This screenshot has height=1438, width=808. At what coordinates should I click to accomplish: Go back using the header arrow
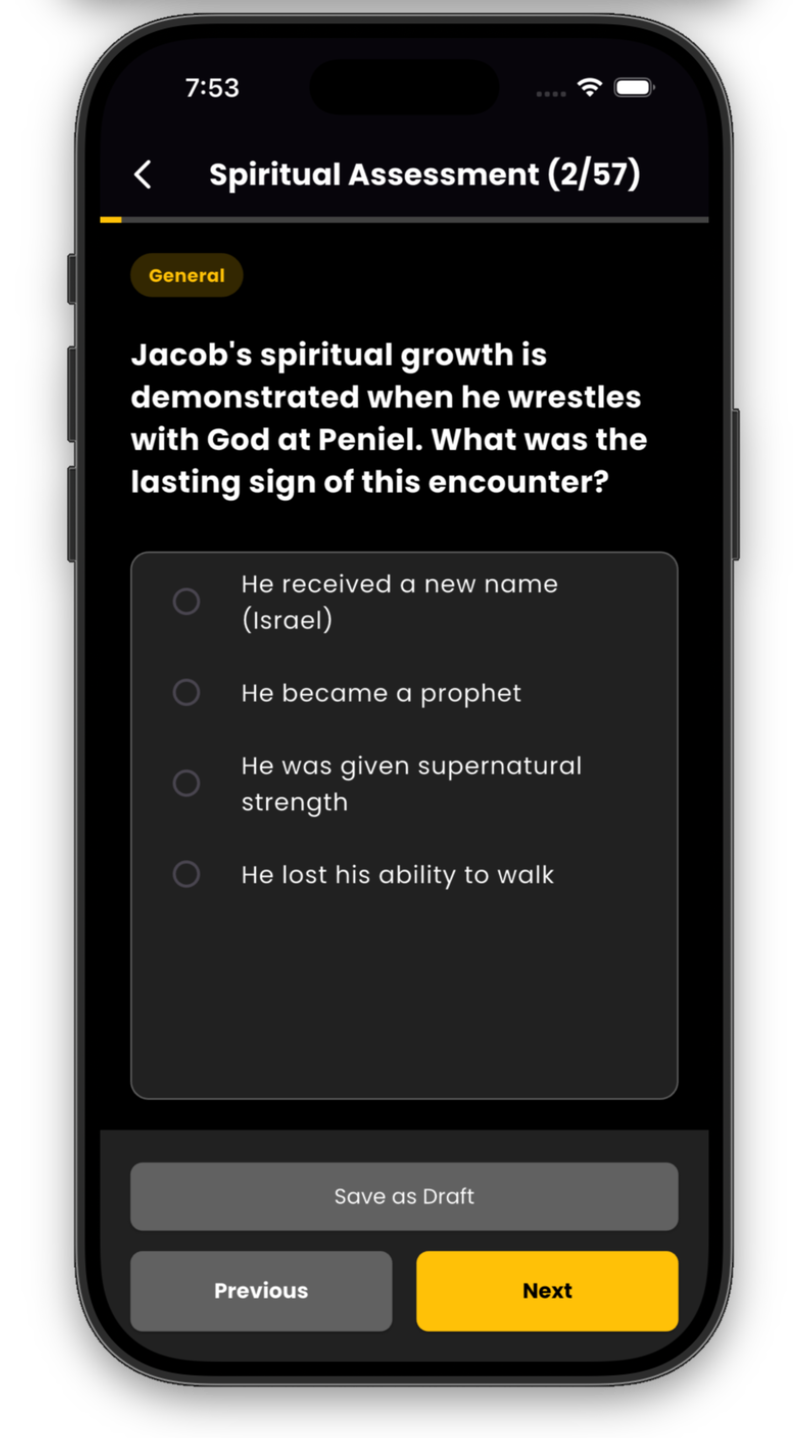(x=143, y=175)
